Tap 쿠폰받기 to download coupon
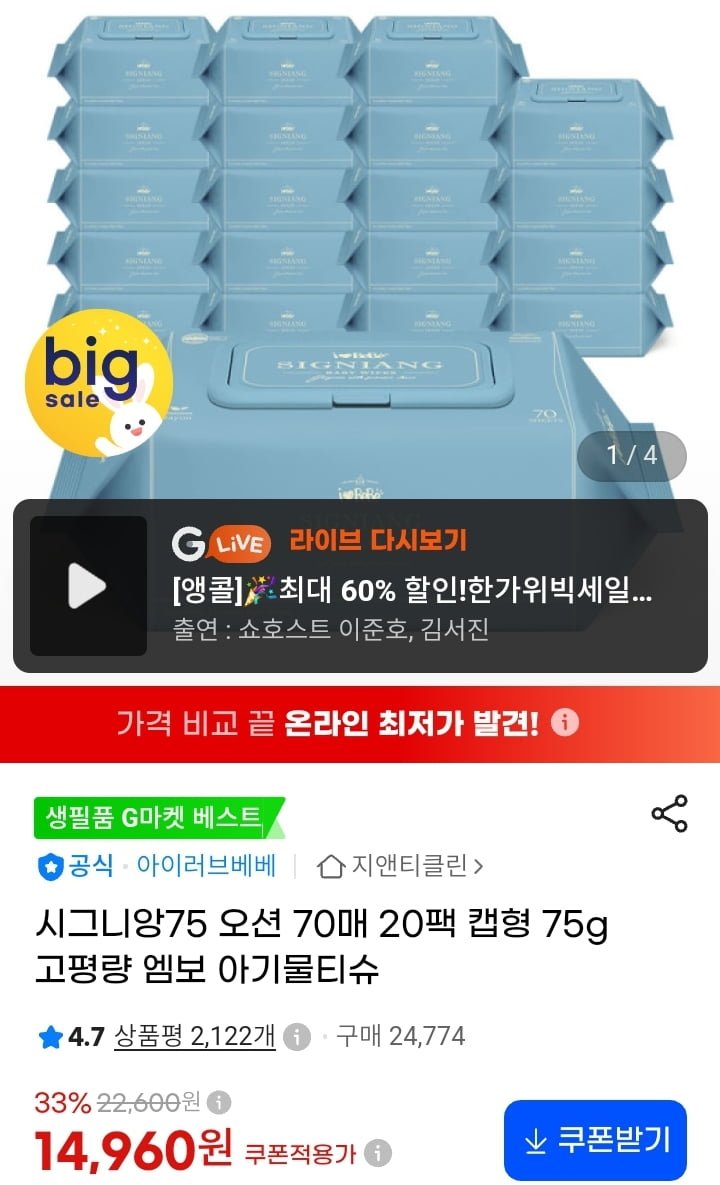720x1185 pixels. 595,1140
